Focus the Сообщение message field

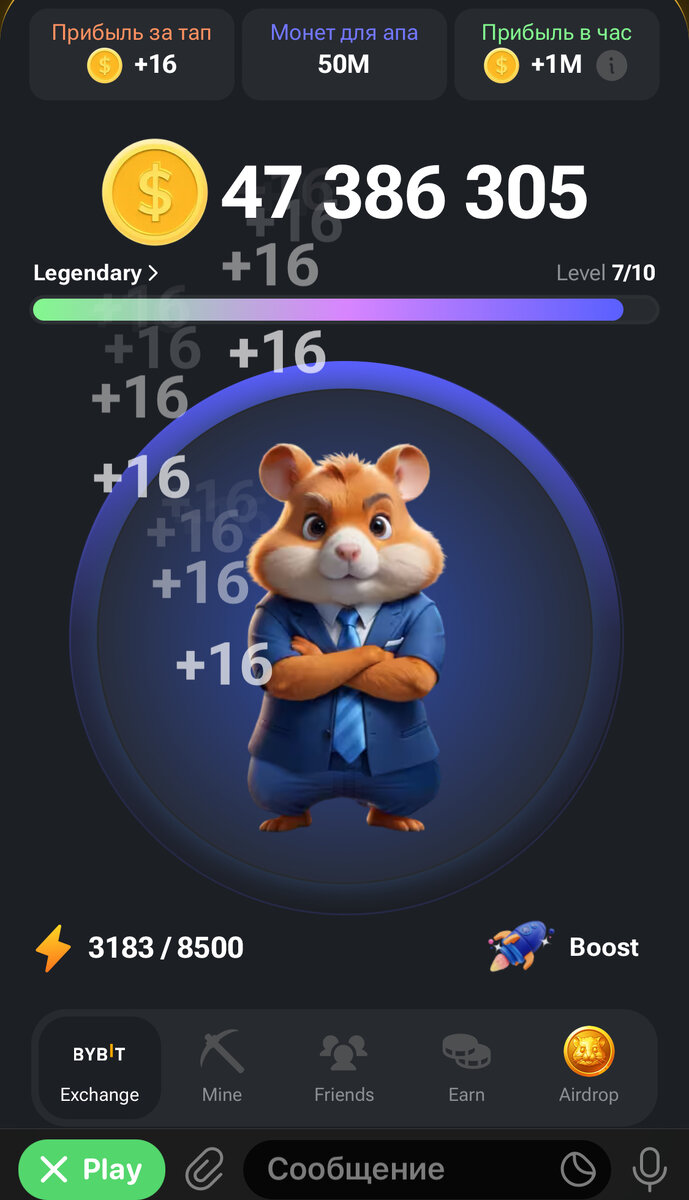(x=400, y=1169)
